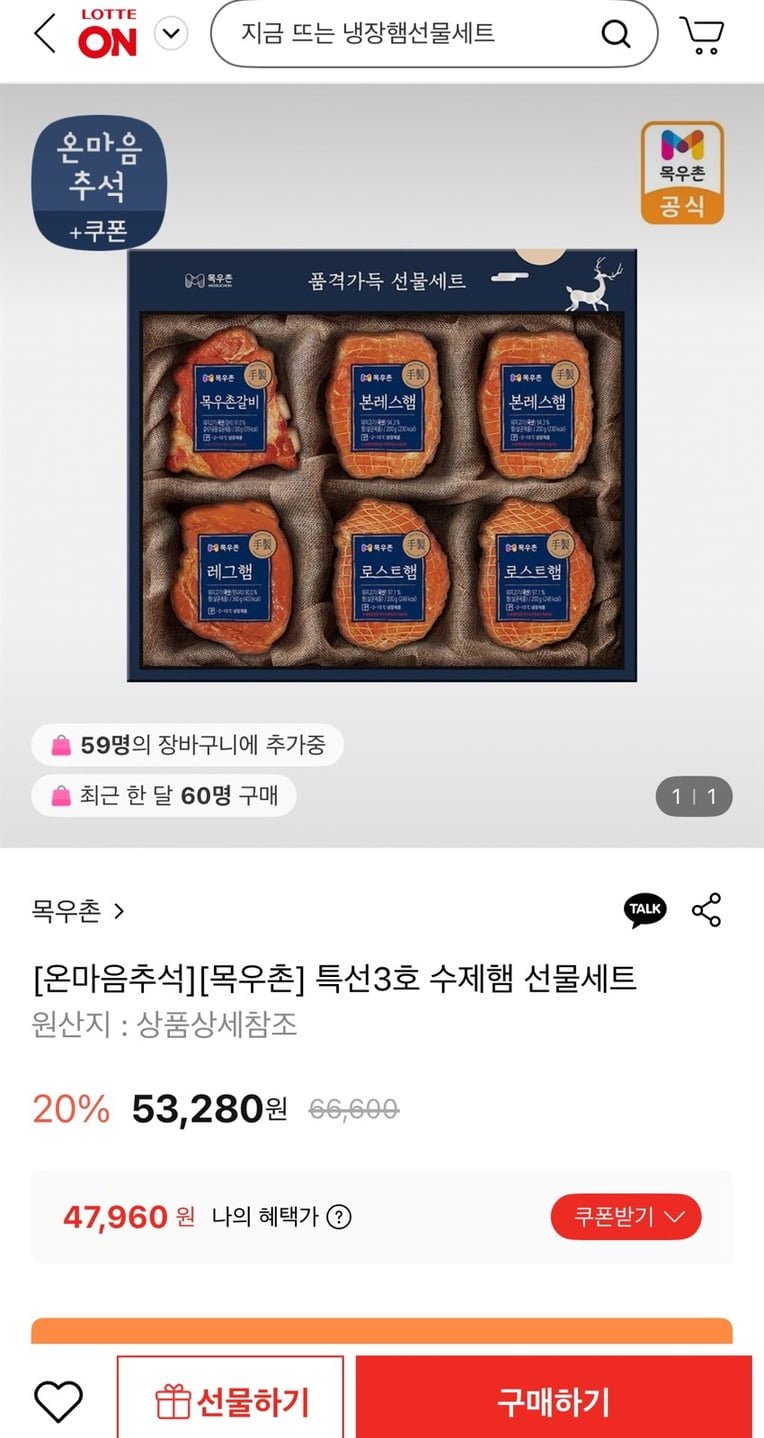Share via KakaoTalk icon
The width and height of the screenshot is (764, 1438).
pyautogui.click(x=645, y=910)
